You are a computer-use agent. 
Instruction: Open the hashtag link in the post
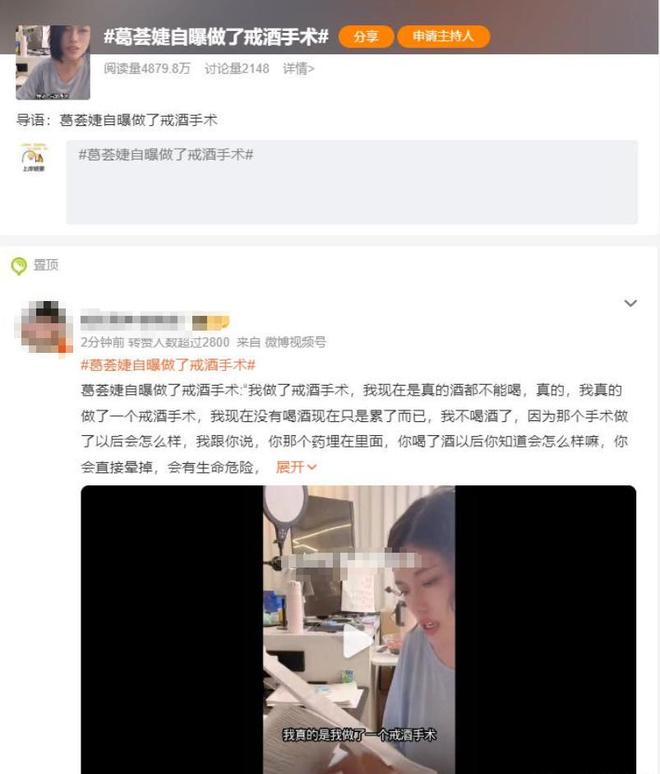(x=168, y=364)
